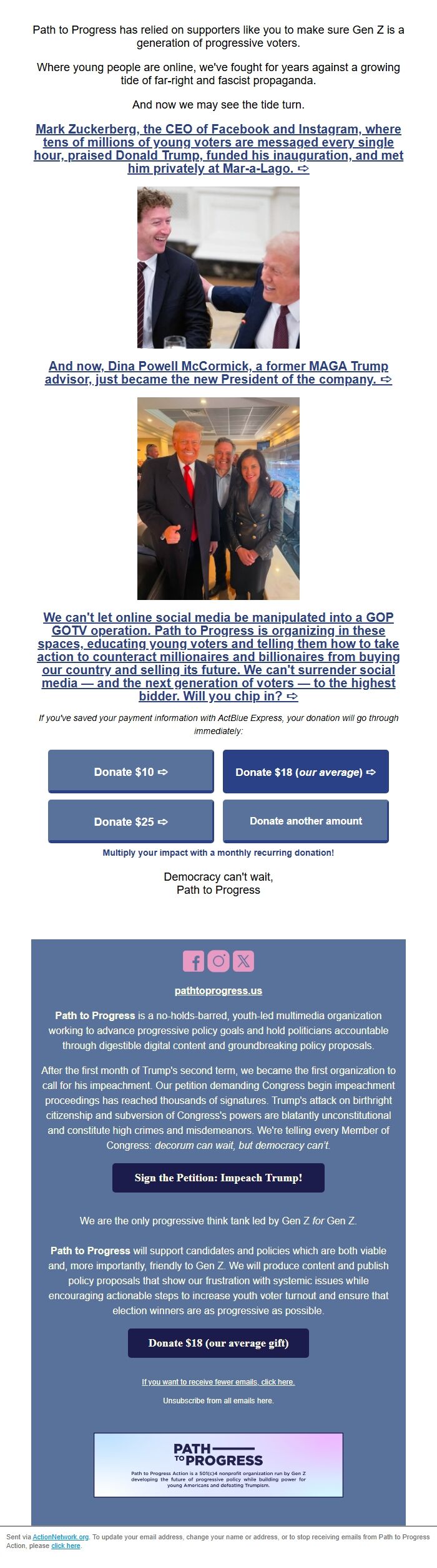
Task: Choose the Donate $18 average button
Action: (x=305, y=772)
